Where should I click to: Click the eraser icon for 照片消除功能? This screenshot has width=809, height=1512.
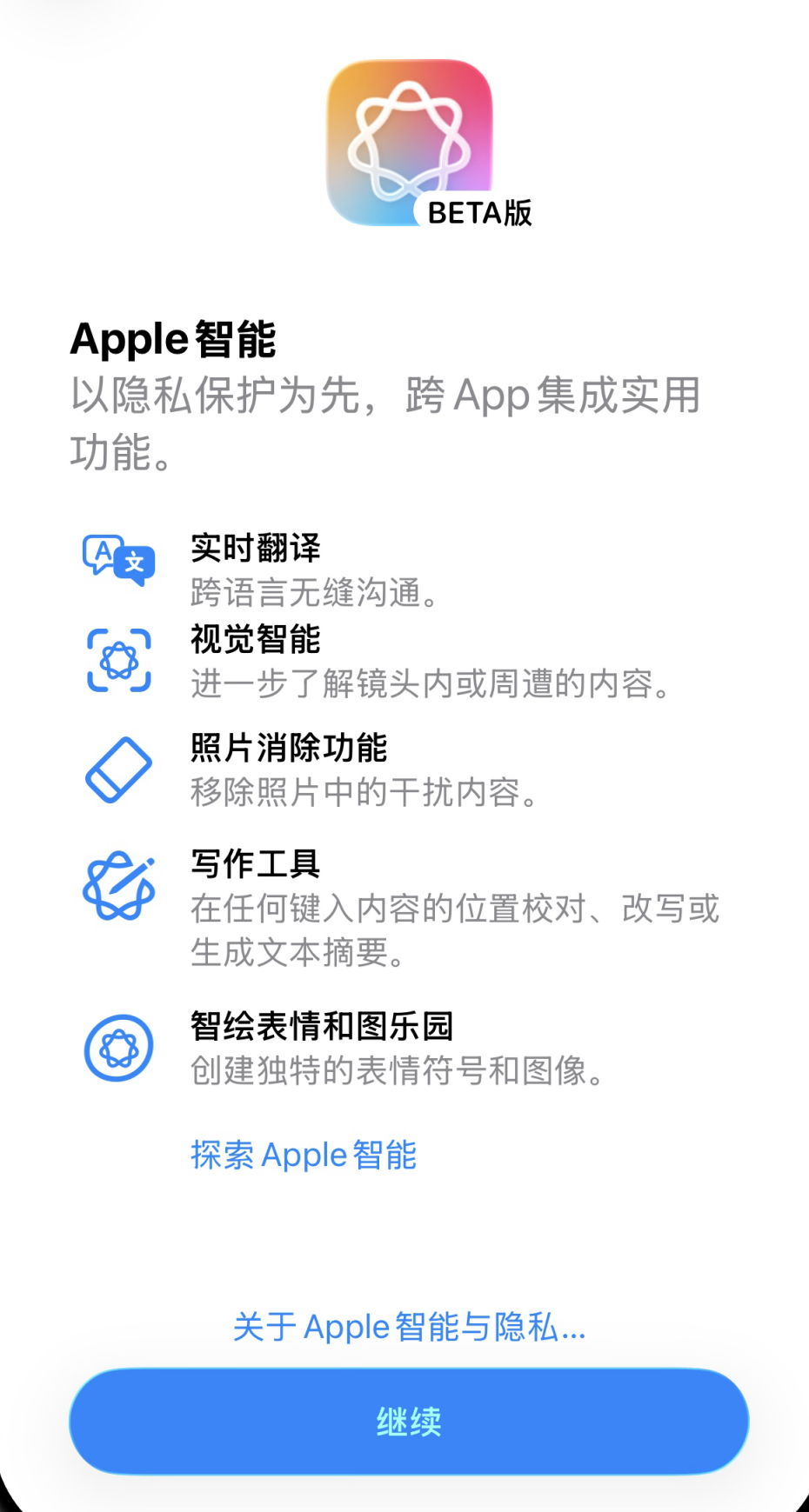[118, 769]
